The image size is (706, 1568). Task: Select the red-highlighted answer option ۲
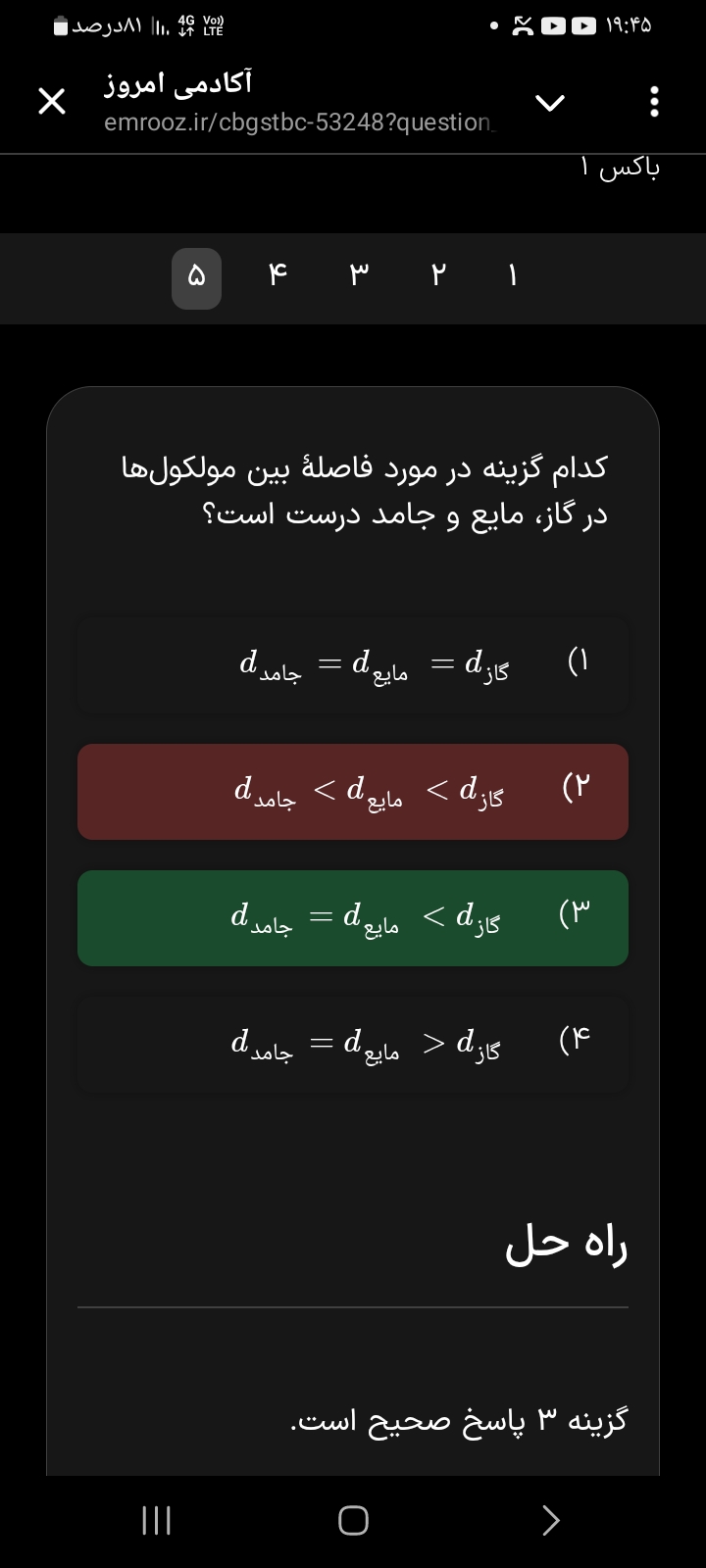(353, 791)
